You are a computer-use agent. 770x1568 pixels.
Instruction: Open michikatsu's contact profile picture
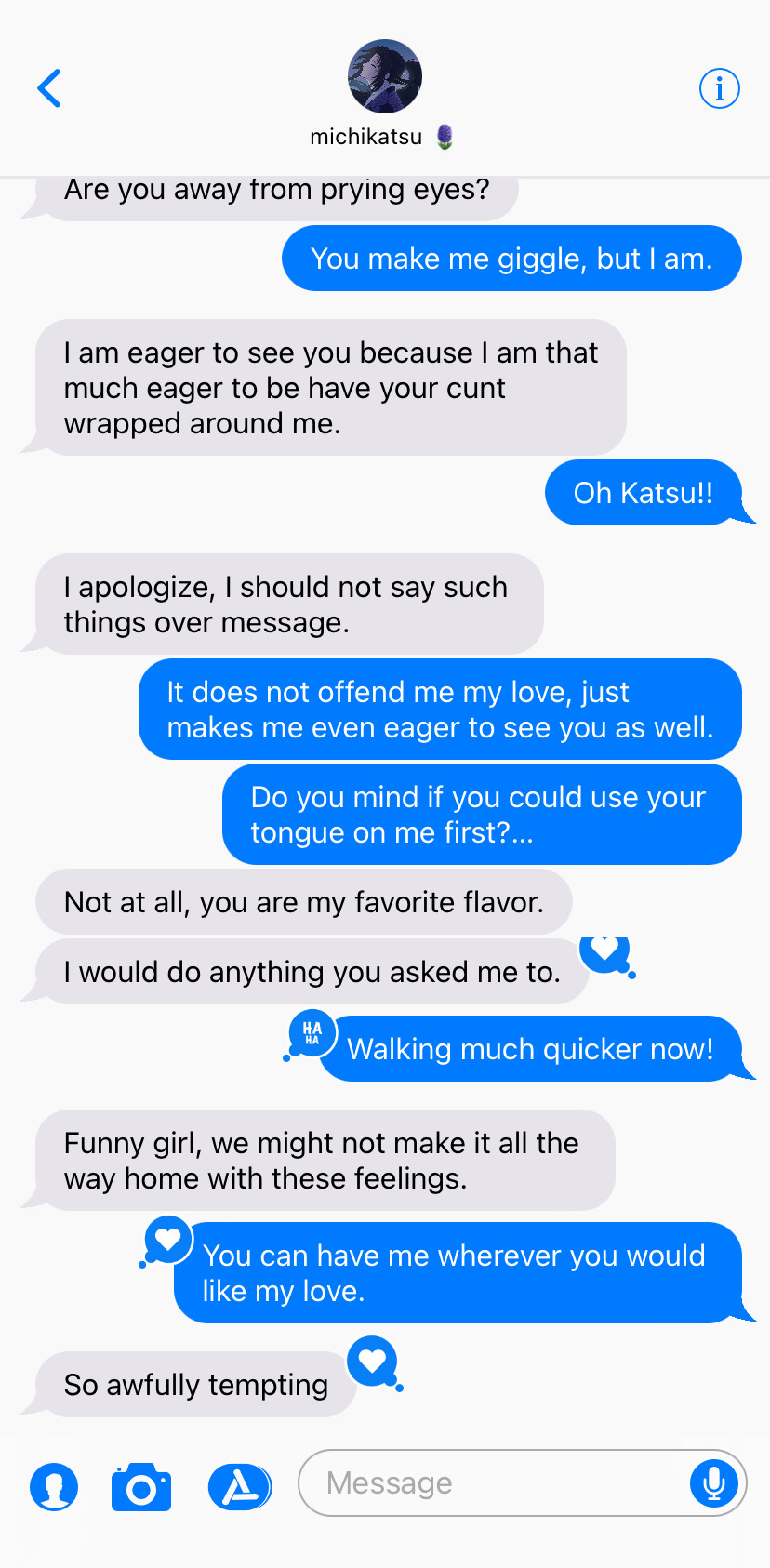(x=385, y=76)
